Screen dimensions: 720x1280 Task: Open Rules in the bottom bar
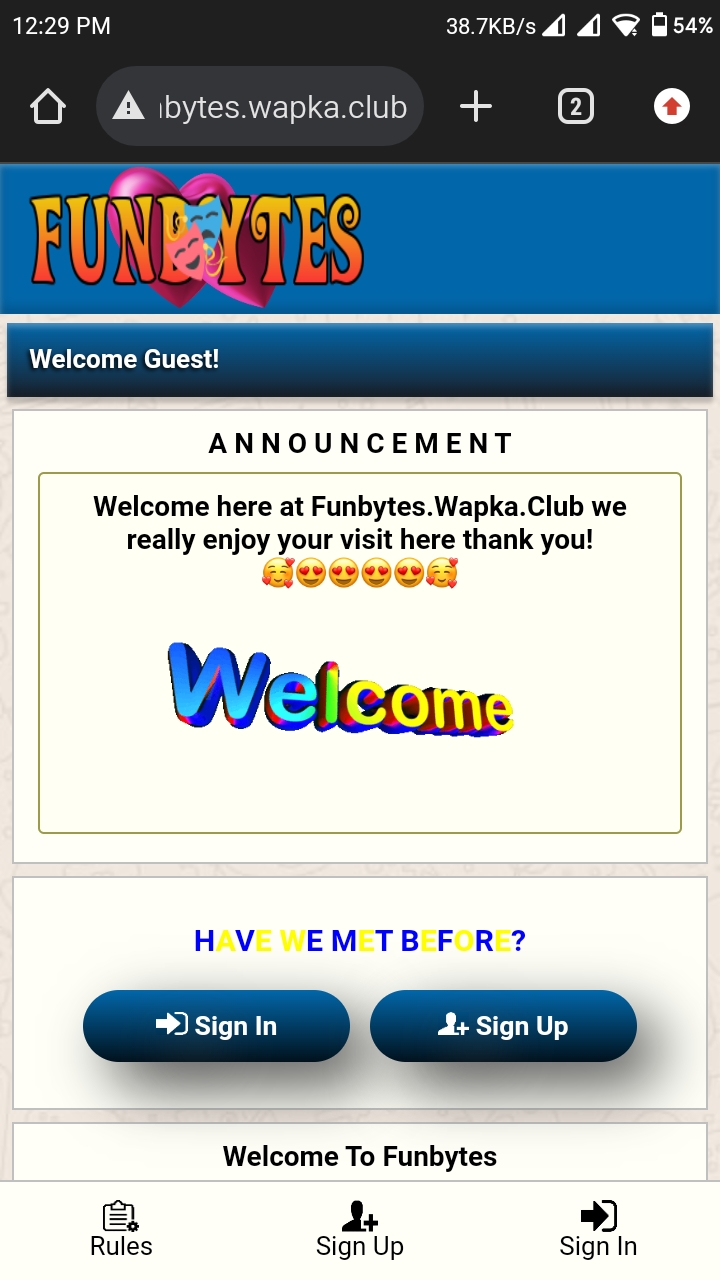point(121,1231)
